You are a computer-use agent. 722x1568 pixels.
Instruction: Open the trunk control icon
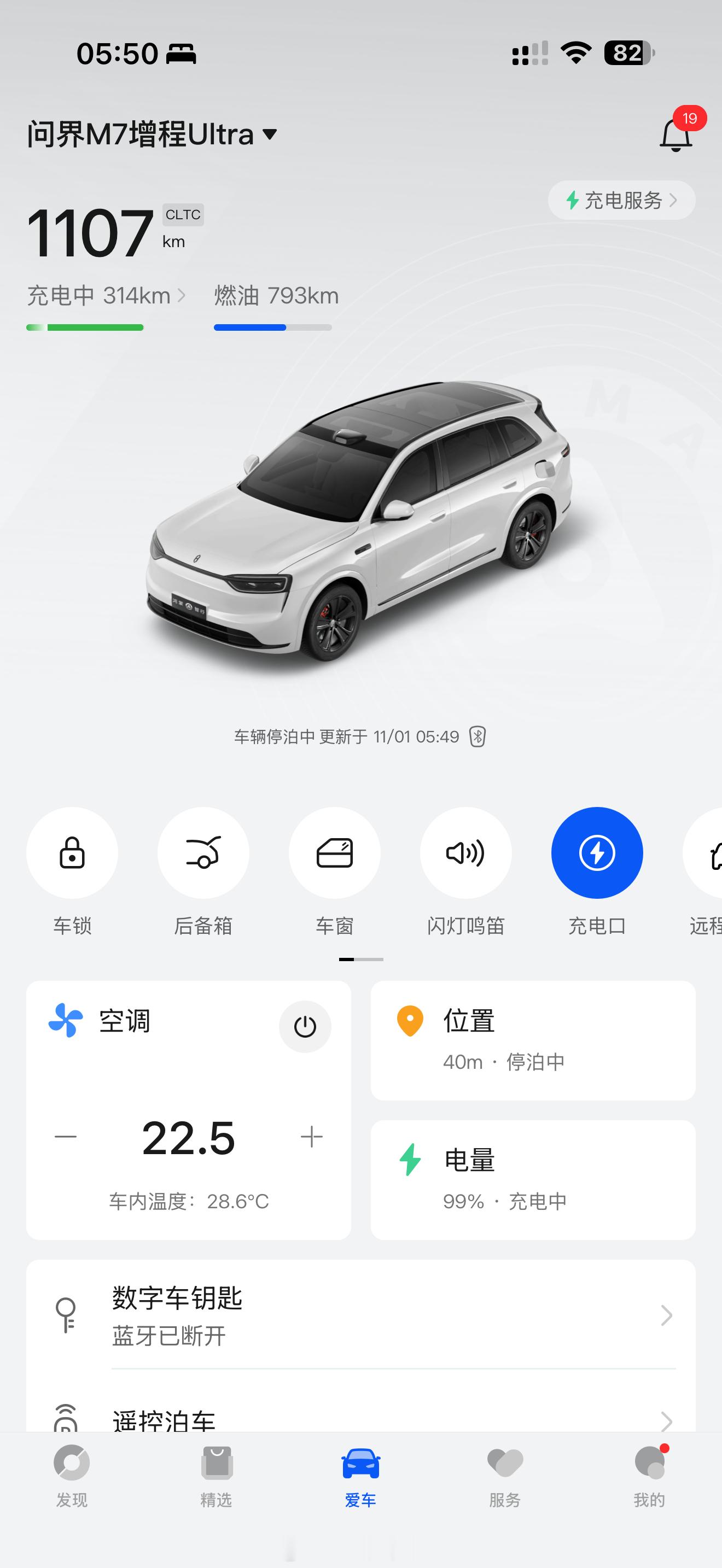(203, 853)
